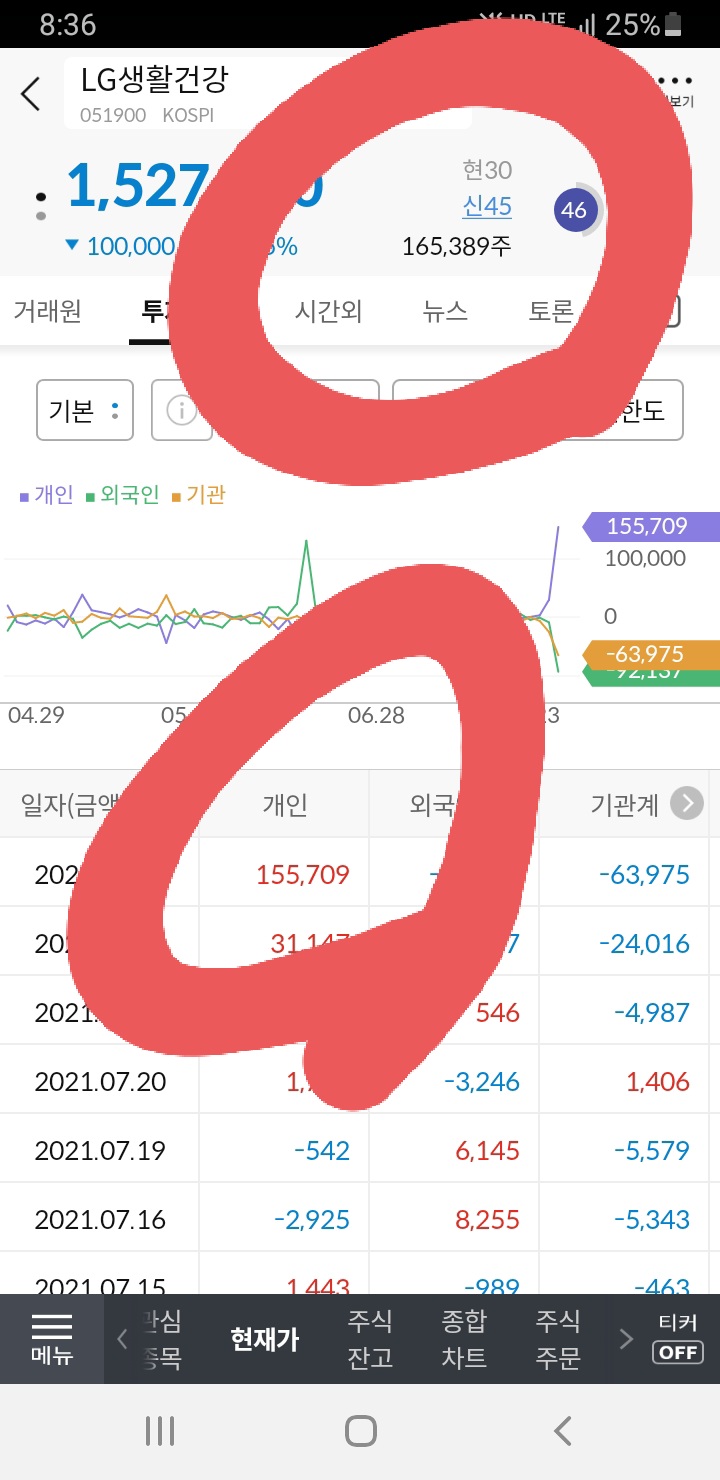Image resolution: width=720 pixels, height=1480 pixels.
Task: Expand the 기본 dropdown selector
Action: click(85, 410)
